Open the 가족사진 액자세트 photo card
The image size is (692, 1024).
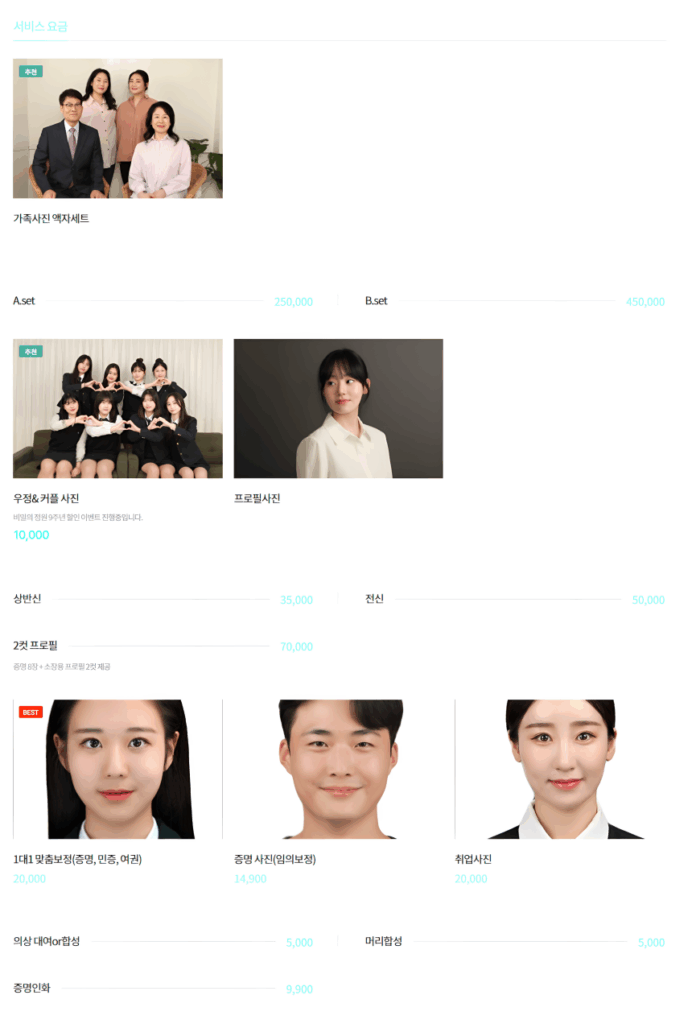tap(117, 128)
